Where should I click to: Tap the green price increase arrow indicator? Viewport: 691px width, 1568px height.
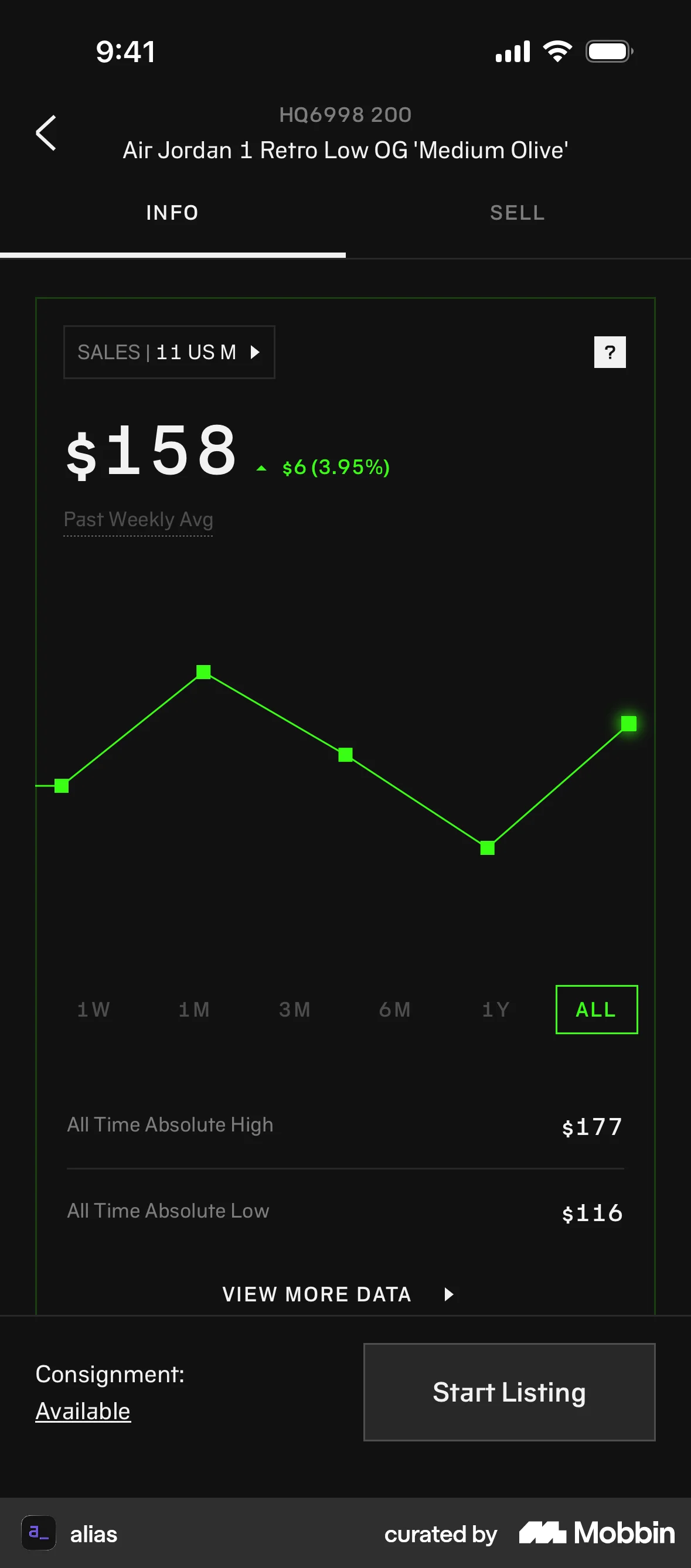pyautogui.click(x=262, y=468)
